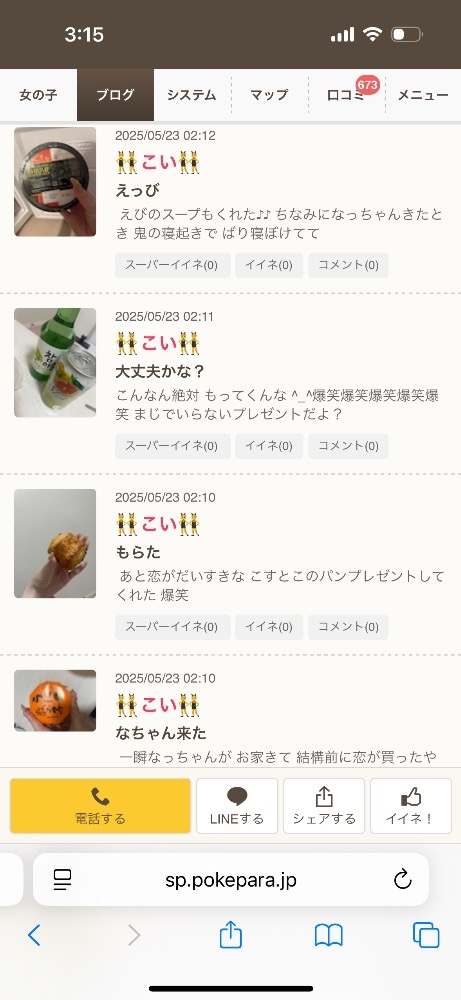Screen dimensions: 461x1000
Task: Tap スーパーイイネ on the えっび post
Action: pos(172,265)
